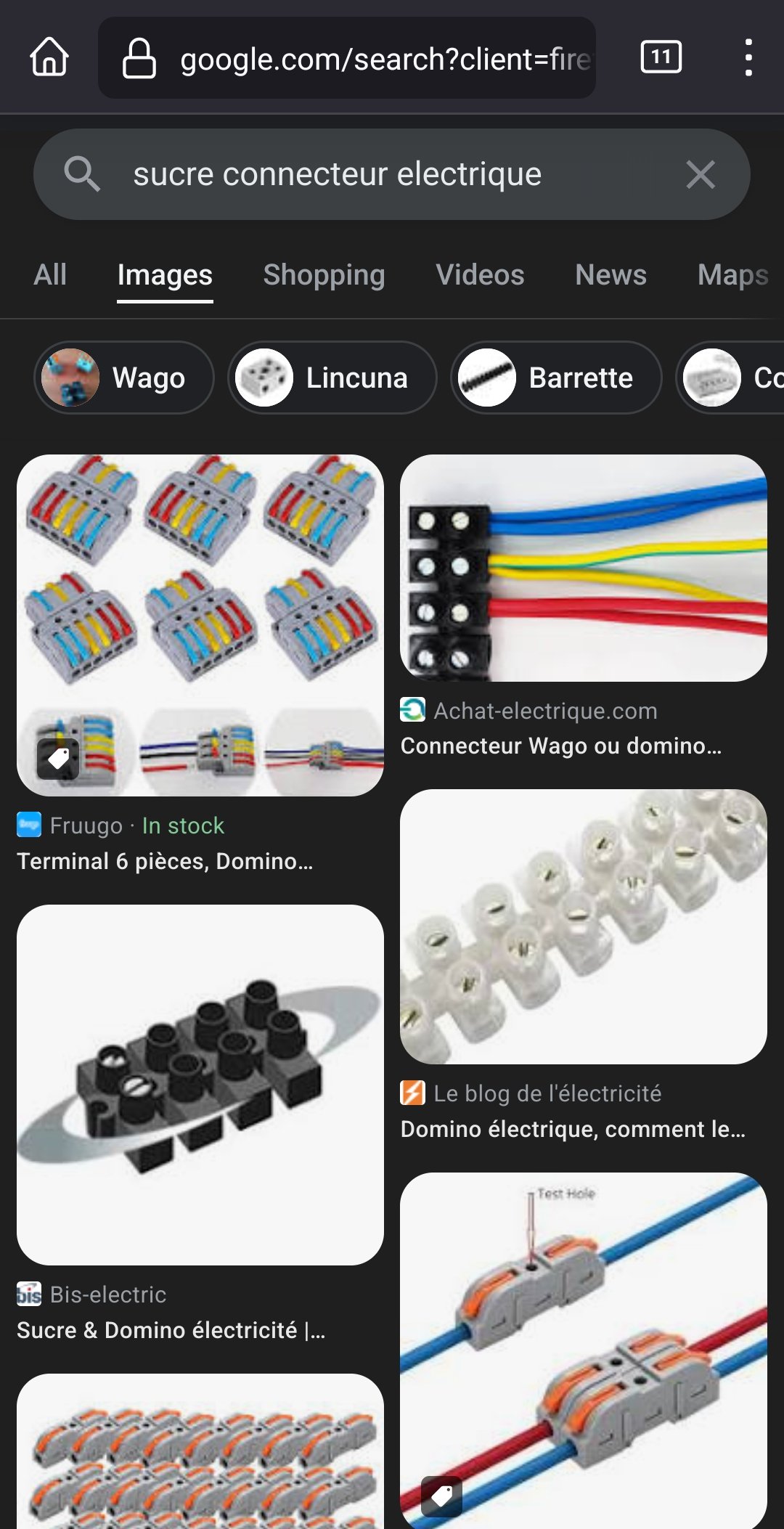The height and width of the screenshot is (1529, 784).
Task: Switch to the All results tab
Action: (50, 275)
